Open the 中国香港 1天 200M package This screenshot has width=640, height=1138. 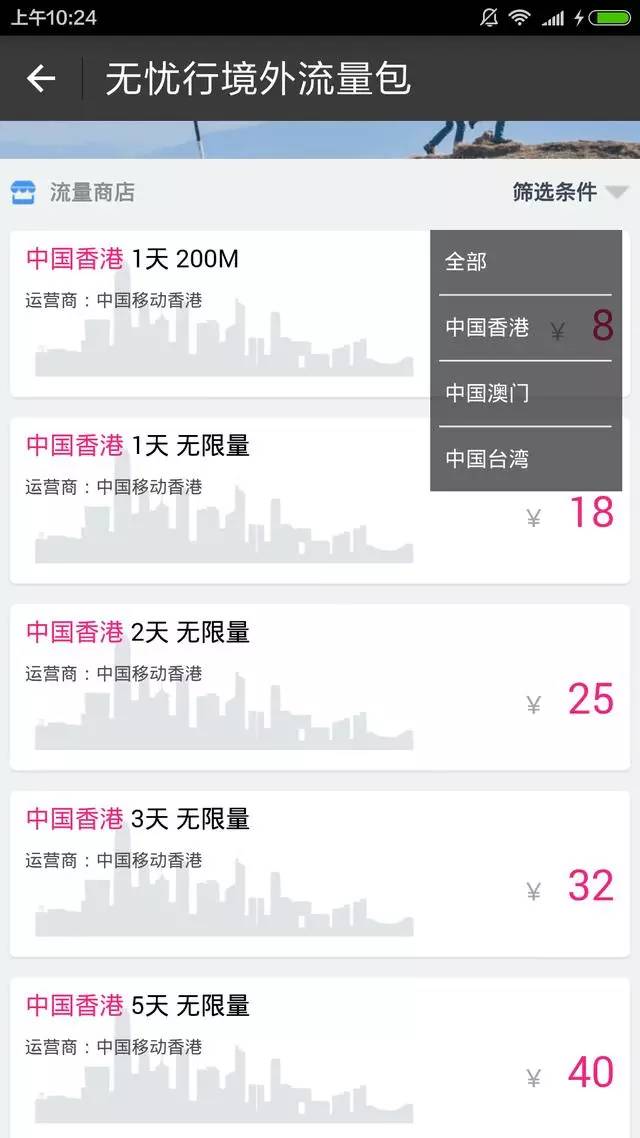(x=220, y=314)
